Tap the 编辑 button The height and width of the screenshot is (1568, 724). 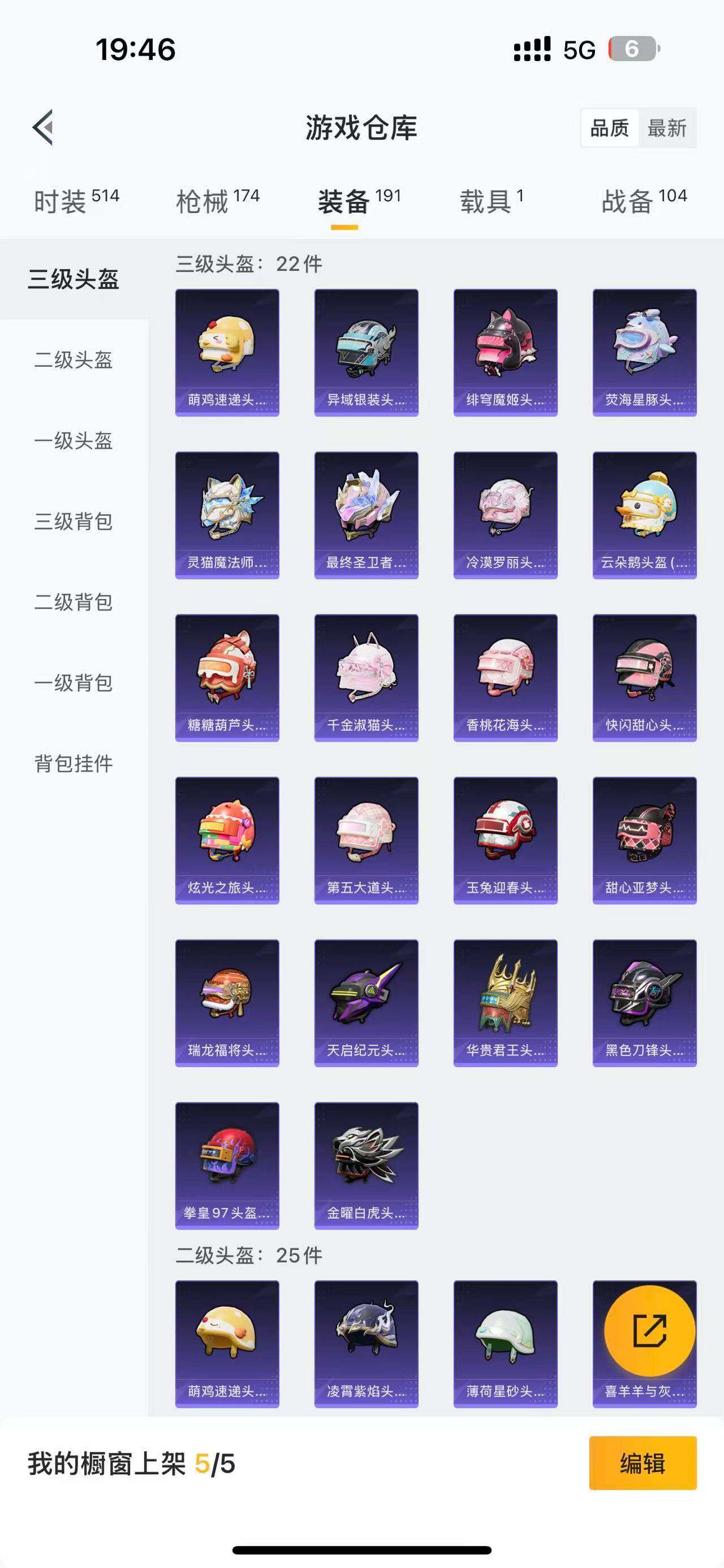tap(643, 1463)
